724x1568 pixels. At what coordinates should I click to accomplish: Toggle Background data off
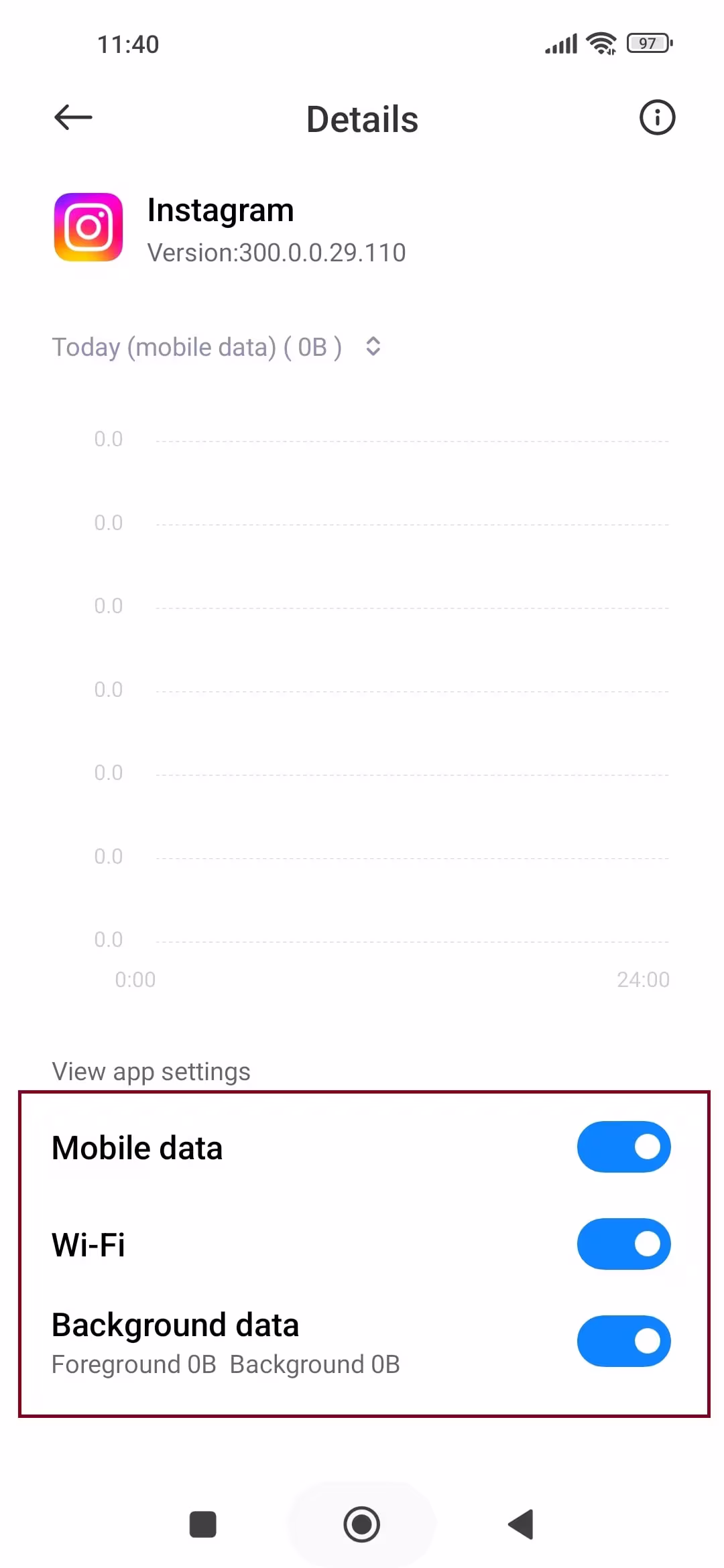tap(623, 1341)
